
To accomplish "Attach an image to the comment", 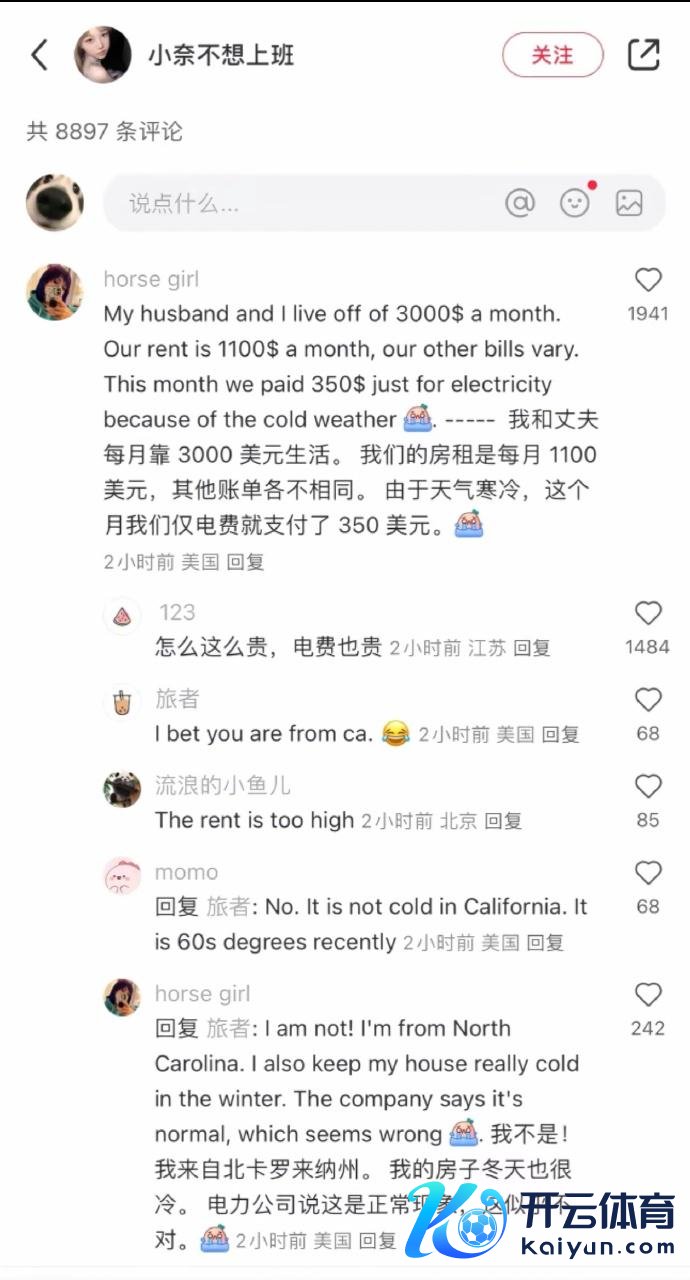I will point(629,203).
